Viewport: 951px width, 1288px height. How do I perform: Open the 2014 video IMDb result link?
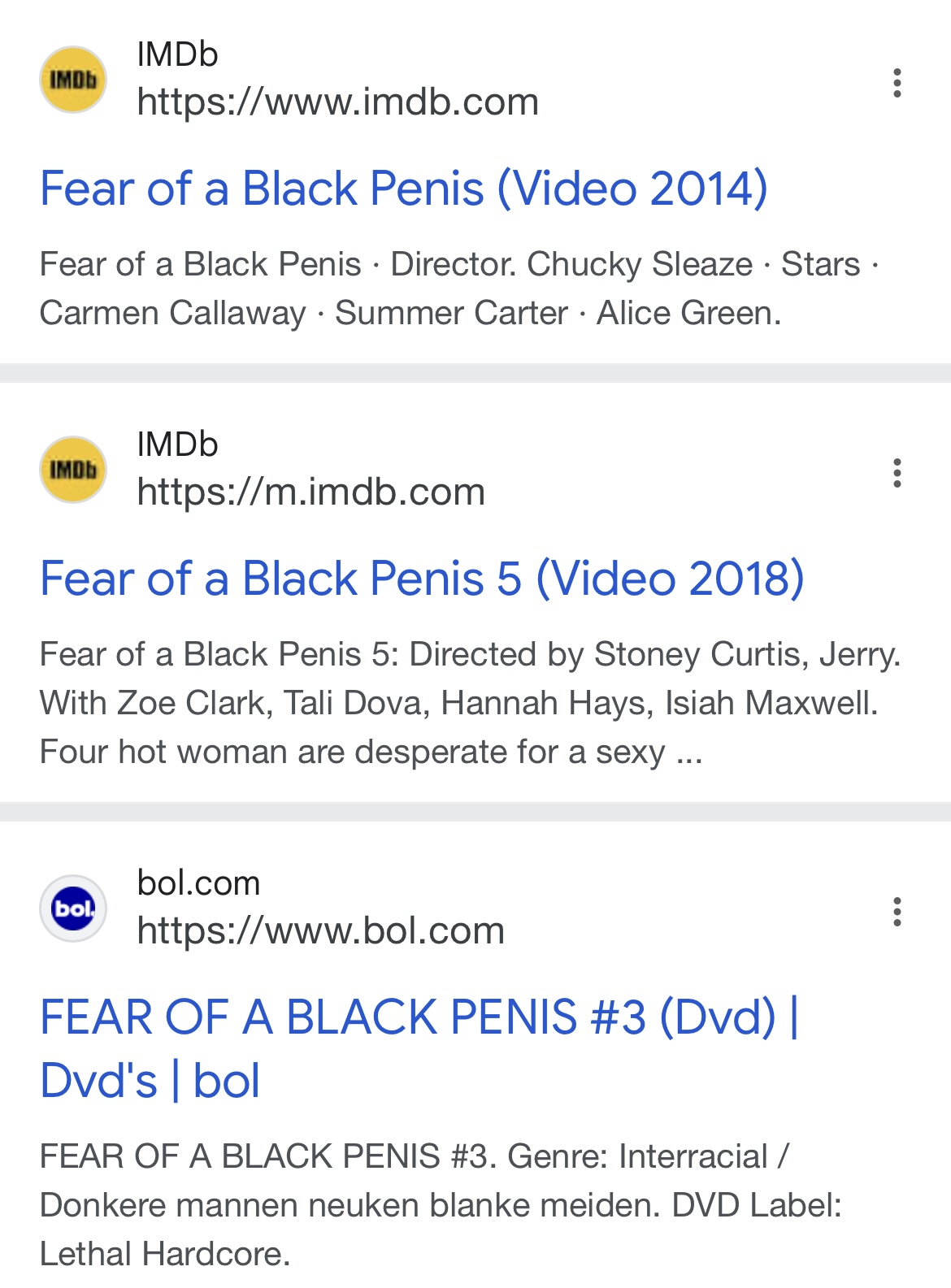[403, 189]
